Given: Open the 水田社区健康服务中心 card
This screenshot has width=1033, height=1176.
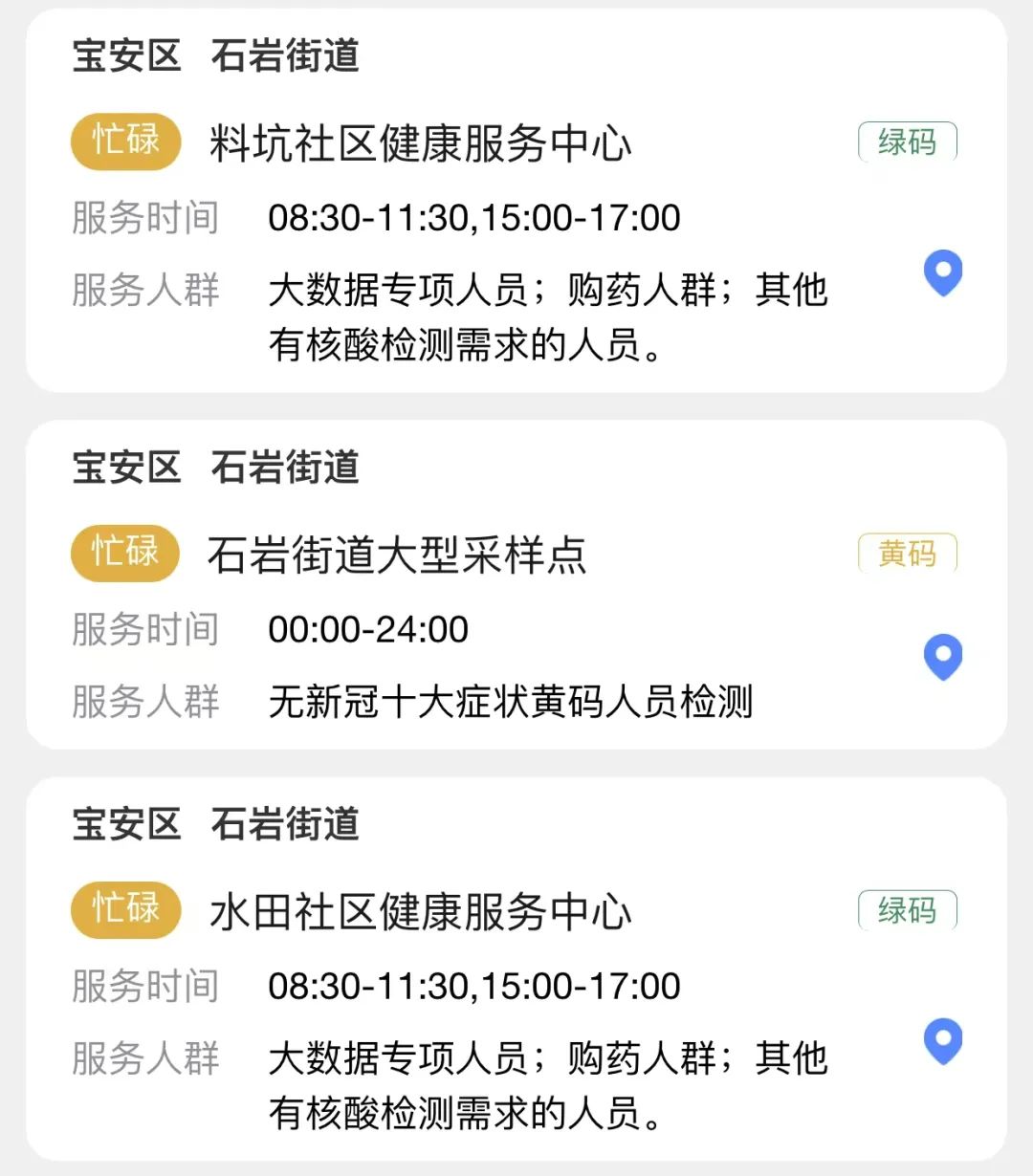Looking at the screenshot, I should point(421,912).
